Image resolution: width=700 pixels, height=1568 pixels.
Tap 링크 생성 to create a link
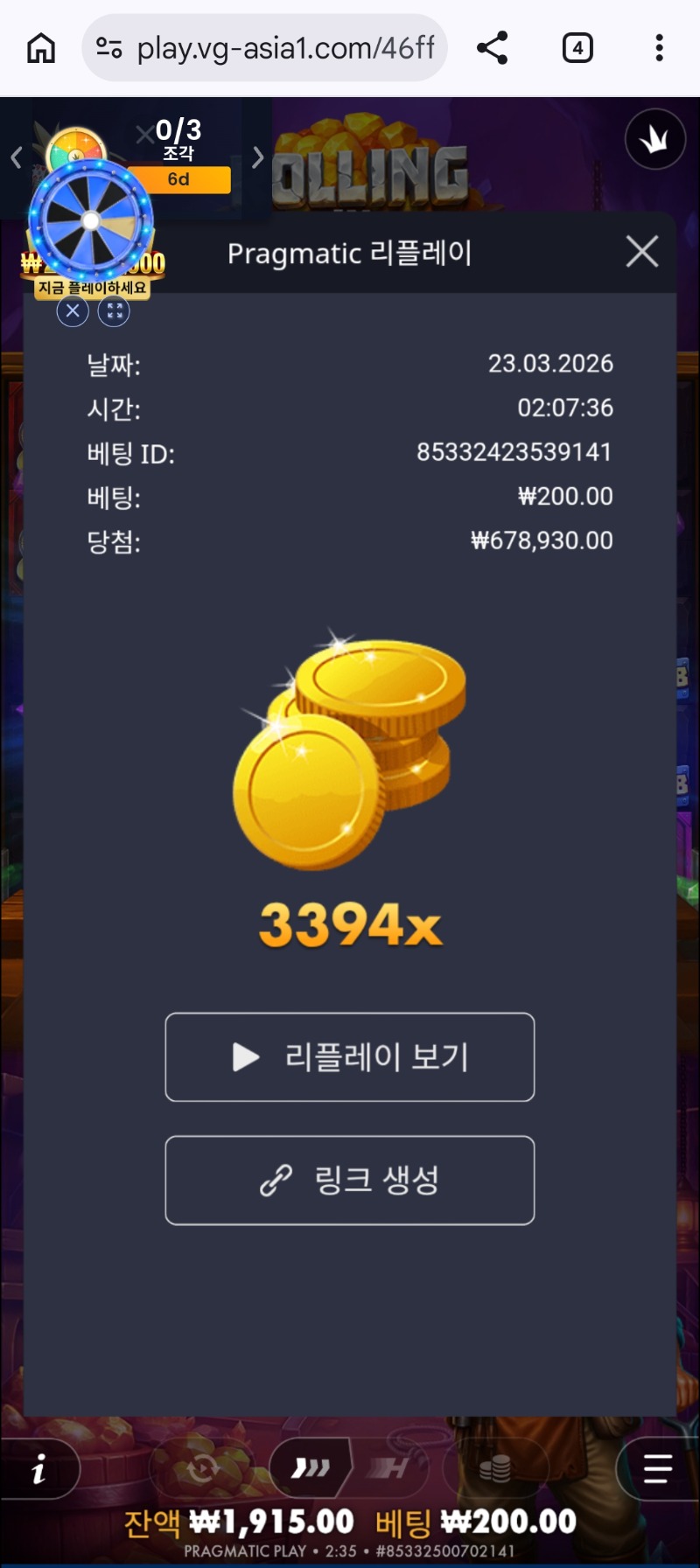349,1180
